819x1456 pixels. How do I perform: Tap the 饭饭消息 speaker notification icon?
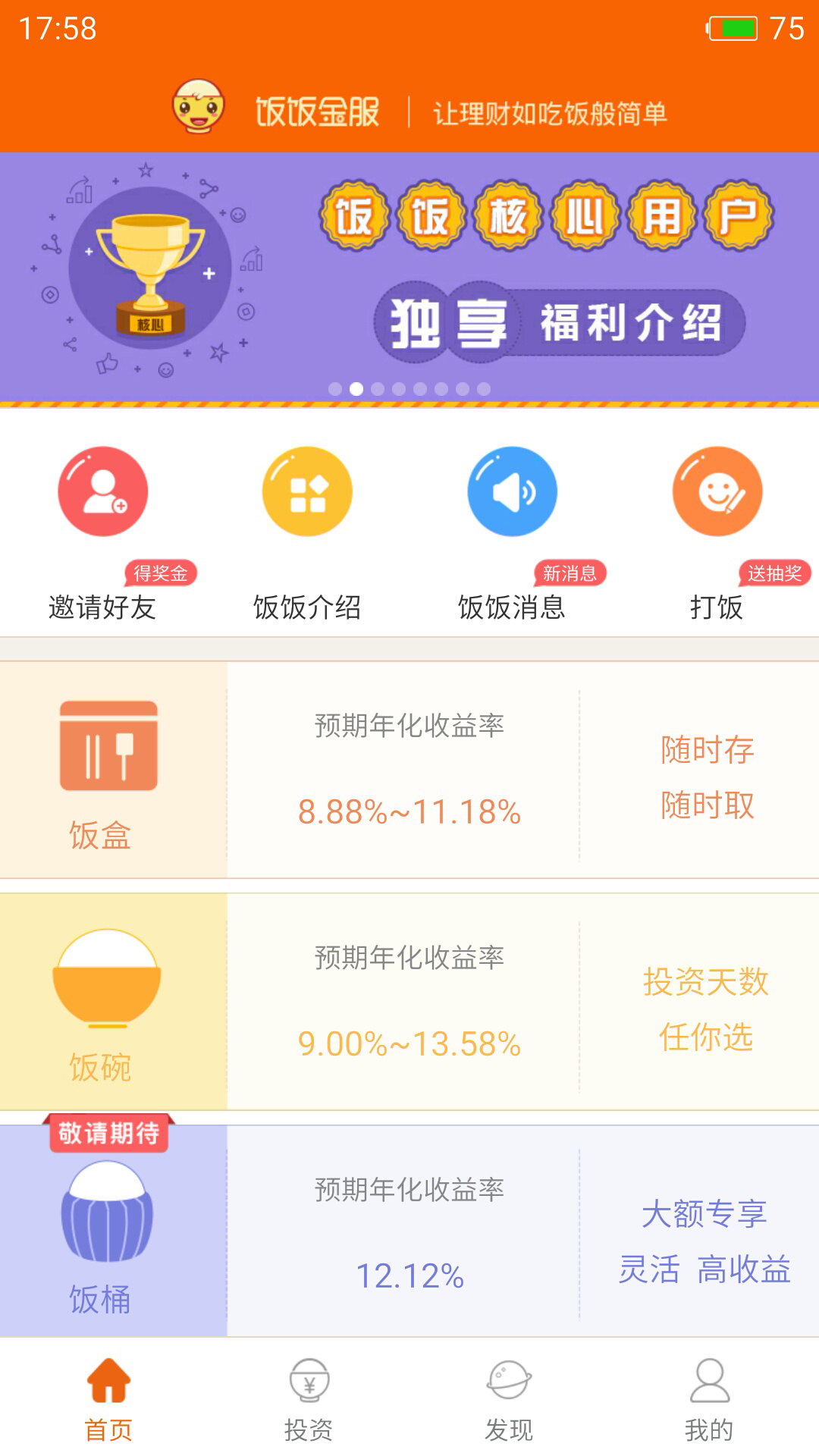coord(512,491)
